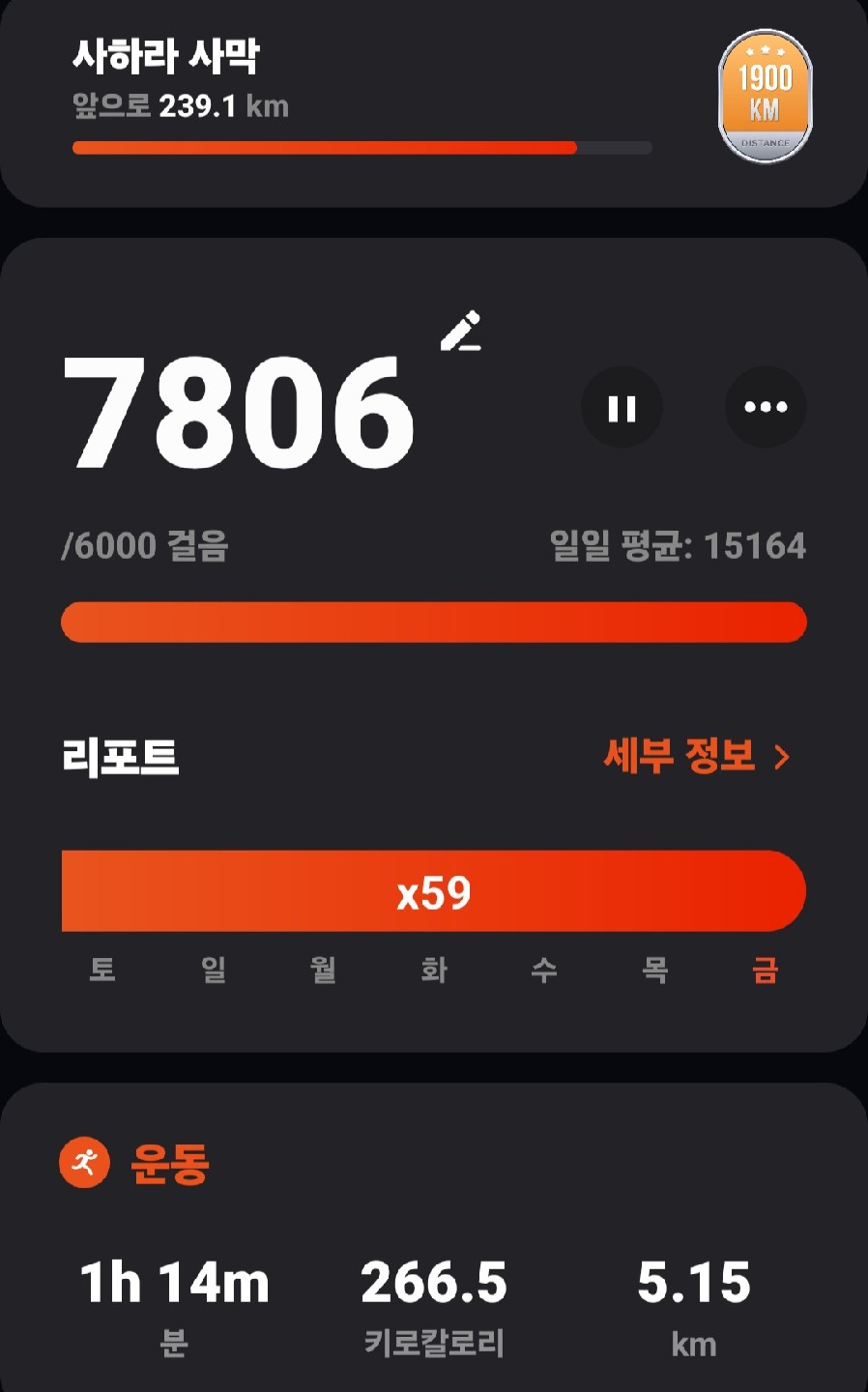Open the 운동 exercise section
Screen dimensions: 868x1392
point(169,1163)
